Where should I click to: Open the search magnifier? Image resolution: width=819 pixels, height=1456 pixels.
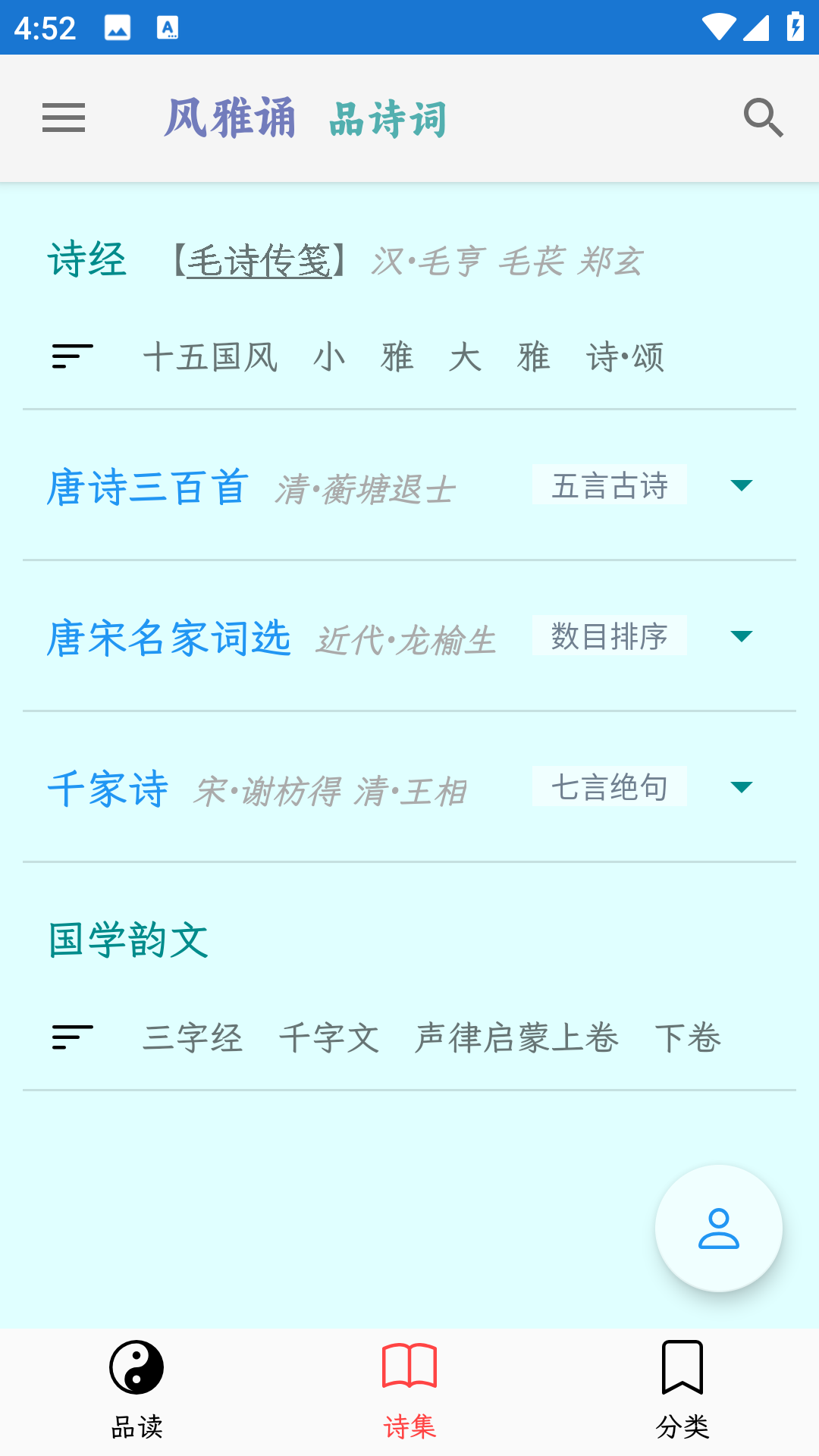point(763,118)
